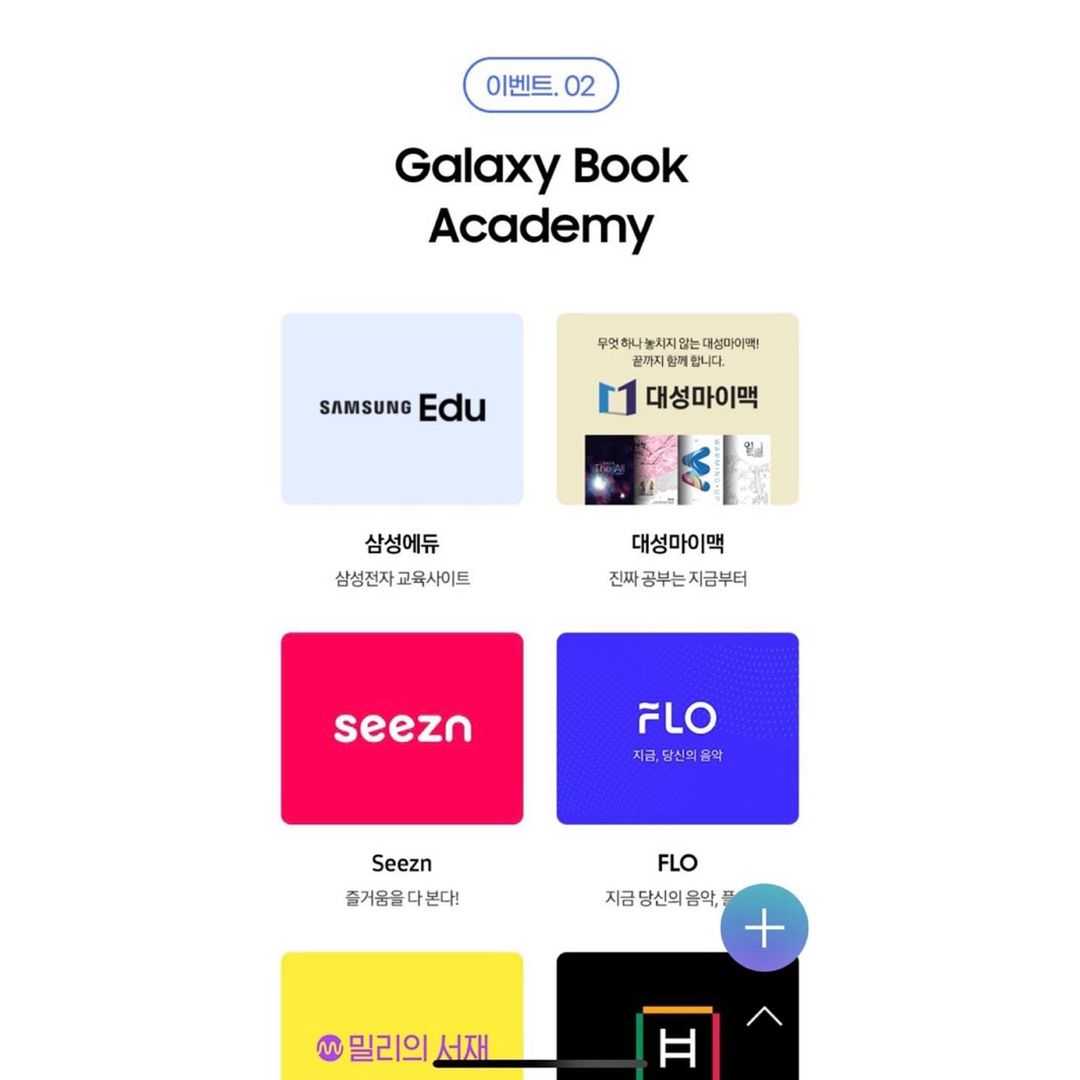Jump to top with the up arrow

(765, 1017)
